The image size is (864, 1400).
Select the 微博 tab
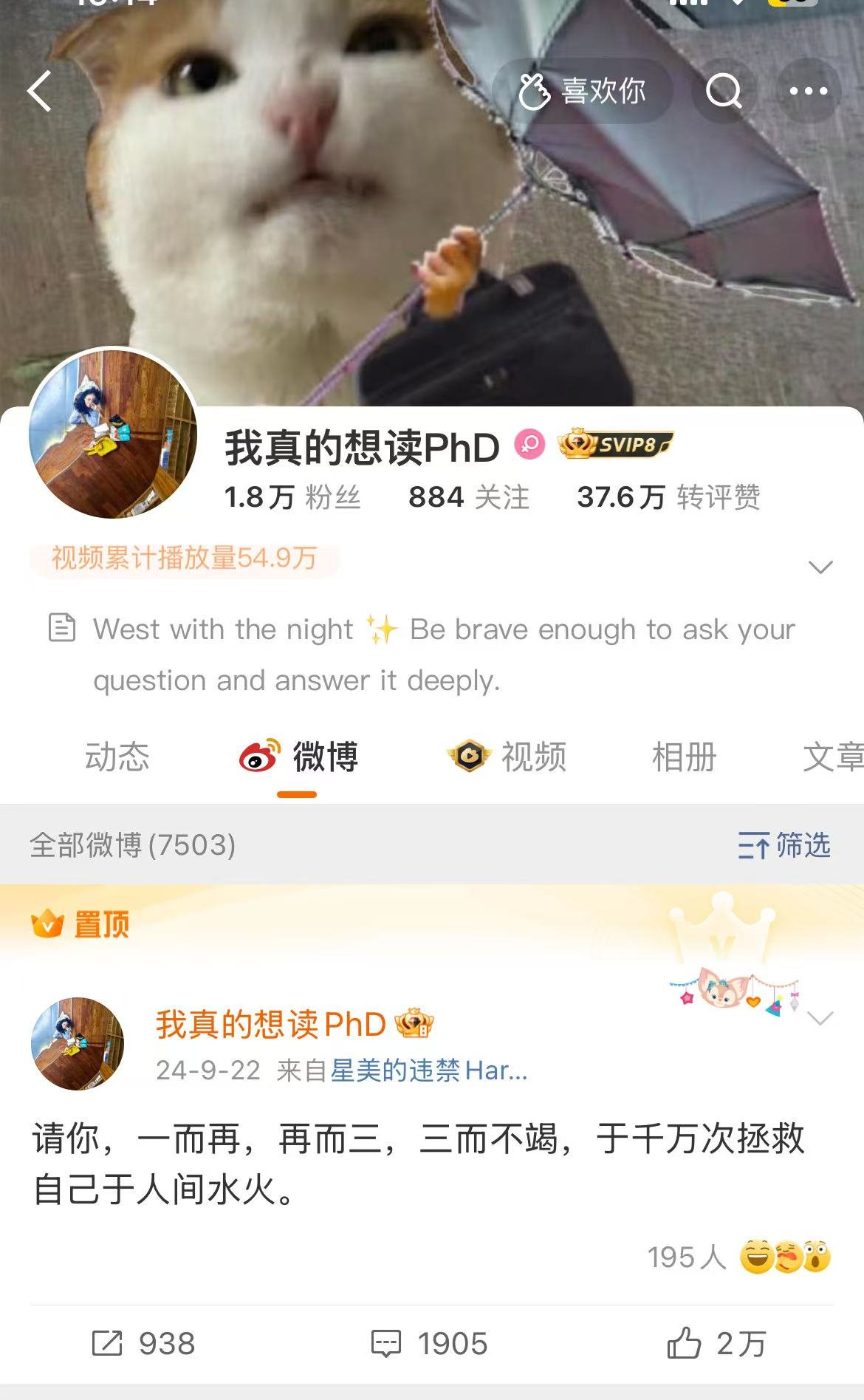point(299,757)
